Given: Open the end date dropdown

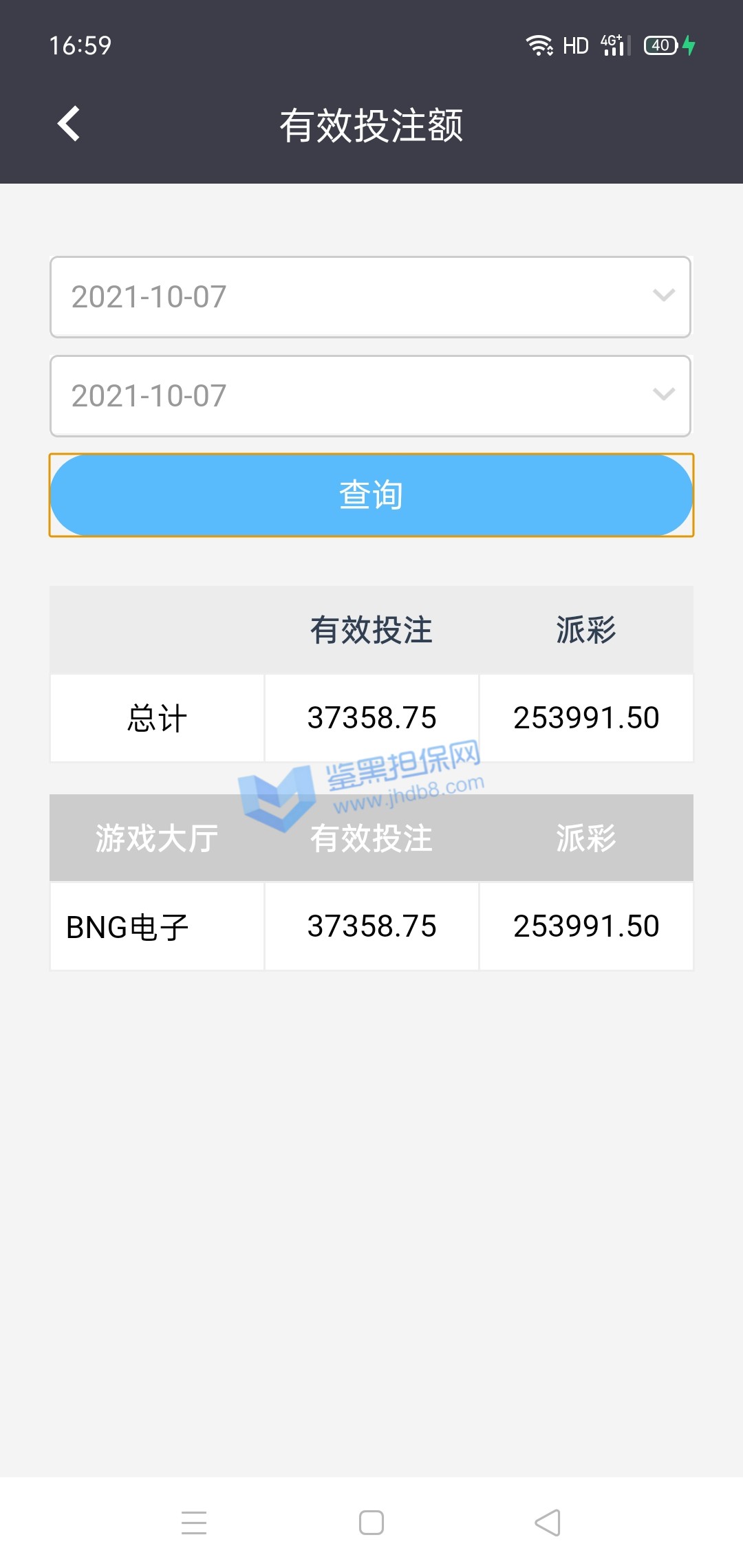Looking at the screenshot, I should coord(370,396).
